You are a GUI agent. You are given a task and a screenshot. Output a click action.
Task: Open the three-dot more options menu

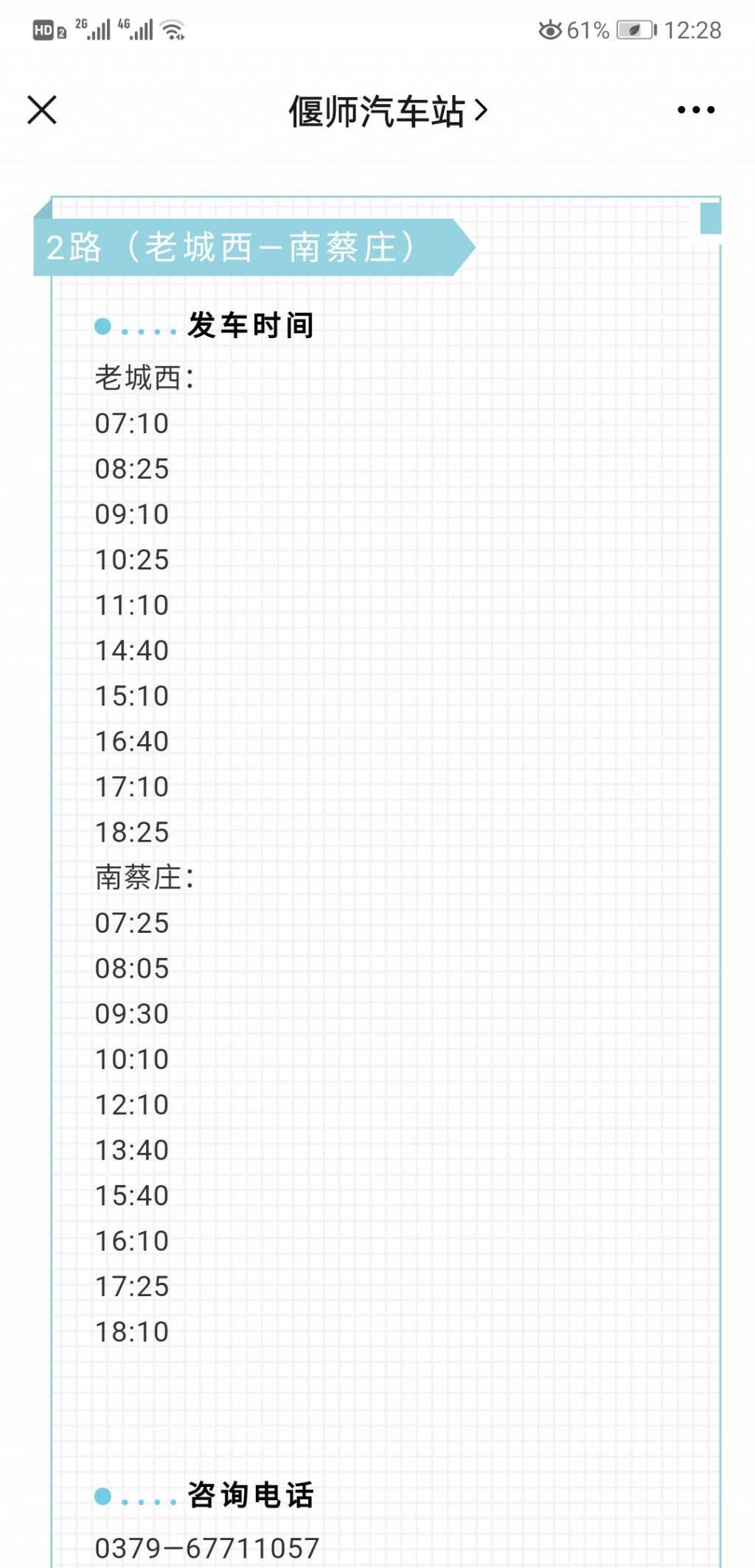pyautogui.click(x=696, y=111)
